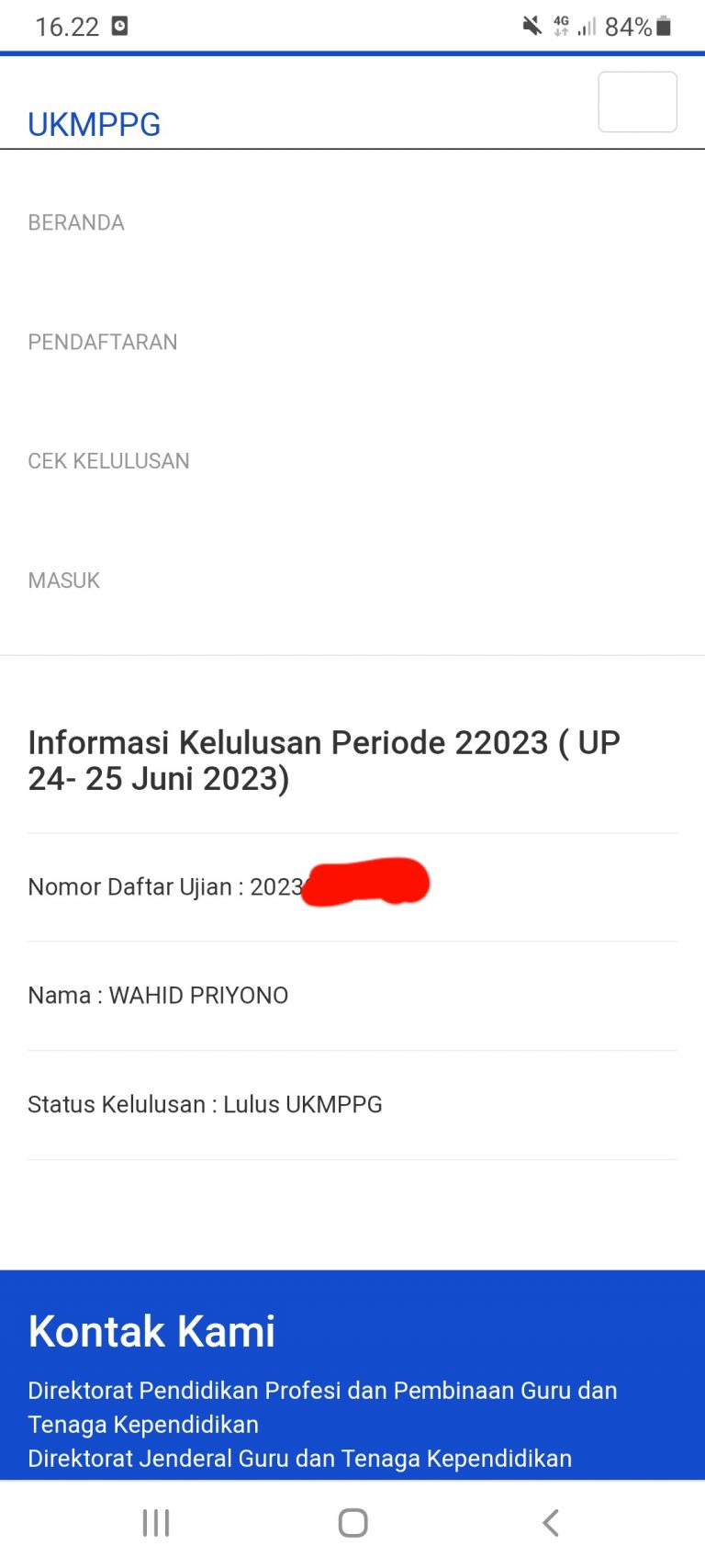Viewport: 705px width, 1568px height.
Task: Open CEK KELULUSAN menu item
Action: tap(108, 461)
